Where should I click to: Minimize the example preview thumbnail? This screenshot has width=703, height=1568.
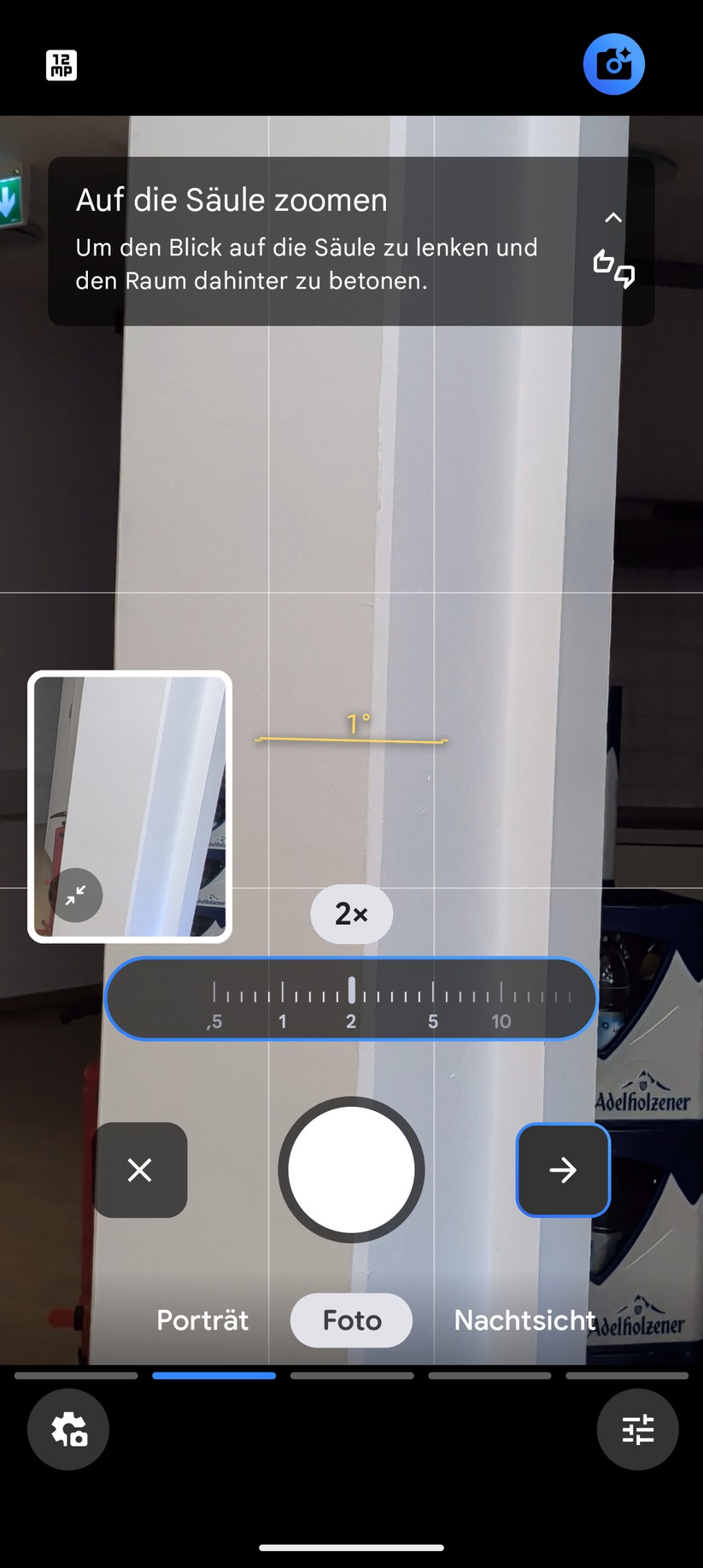[x=76, y=895]
